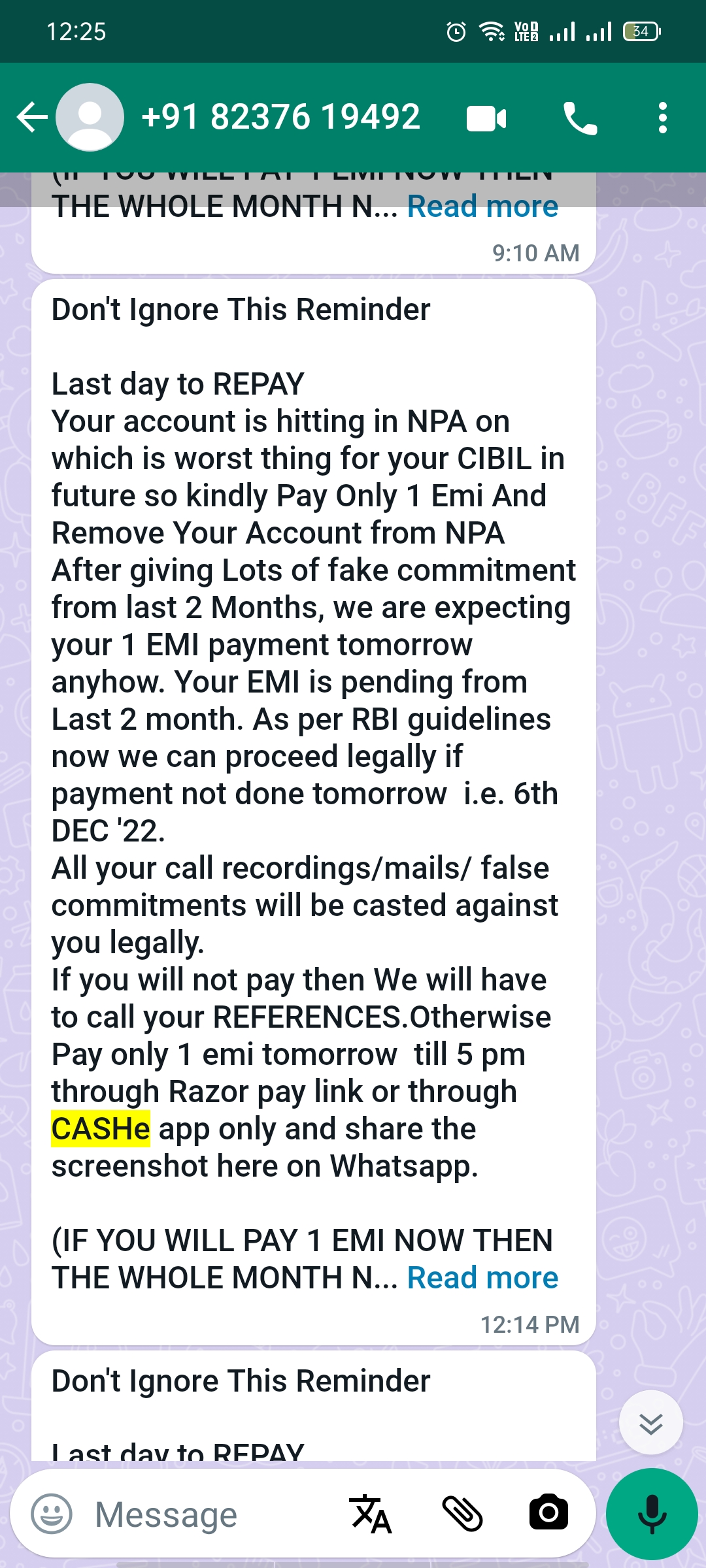Start a voice call
Image resolution: width=706 pixels, height=1568 pixels.
(x=580, y=119)
